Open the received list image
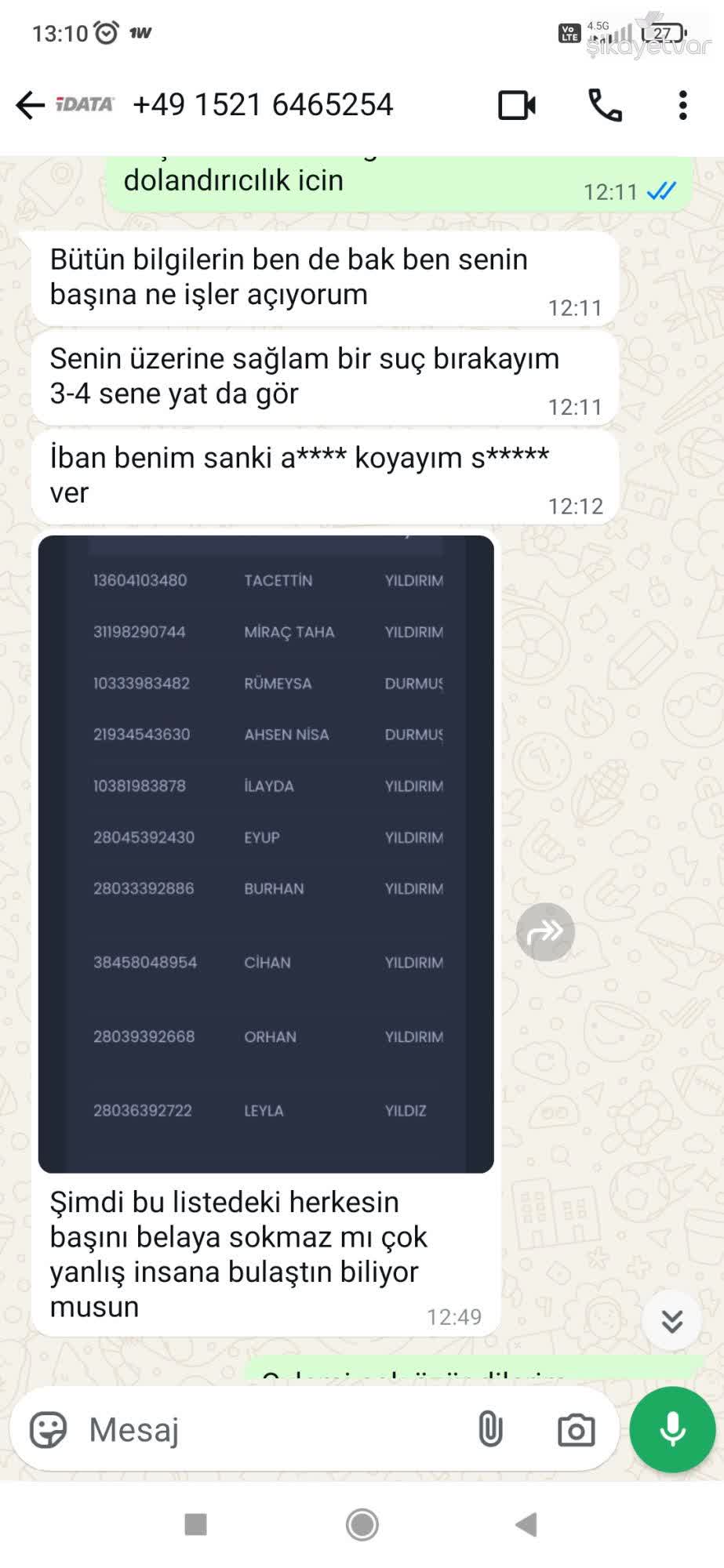Viewport: 724px width, 1568px height. pos(266,854)
